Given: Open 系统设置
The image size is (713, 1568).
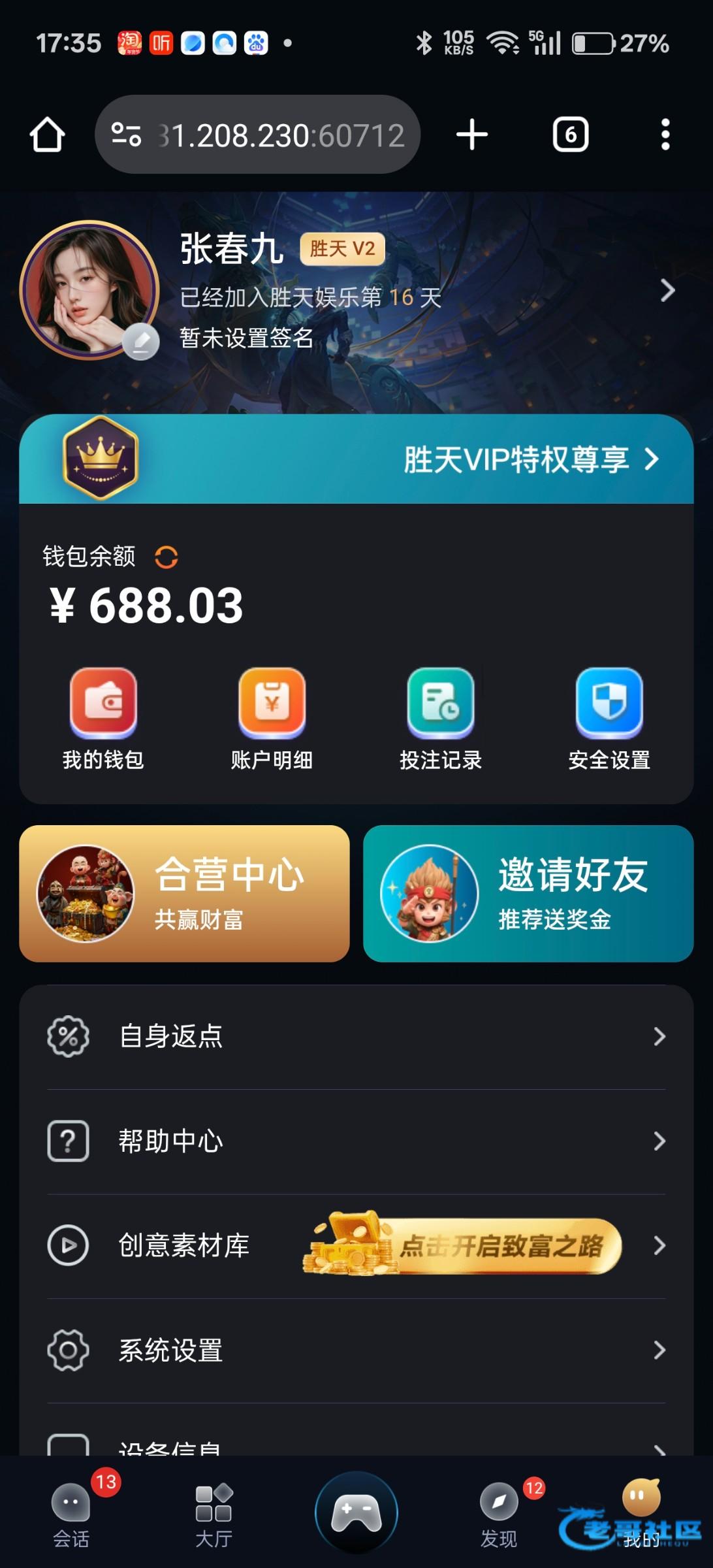Looking at the screenshot, I should coord(356,1350).
